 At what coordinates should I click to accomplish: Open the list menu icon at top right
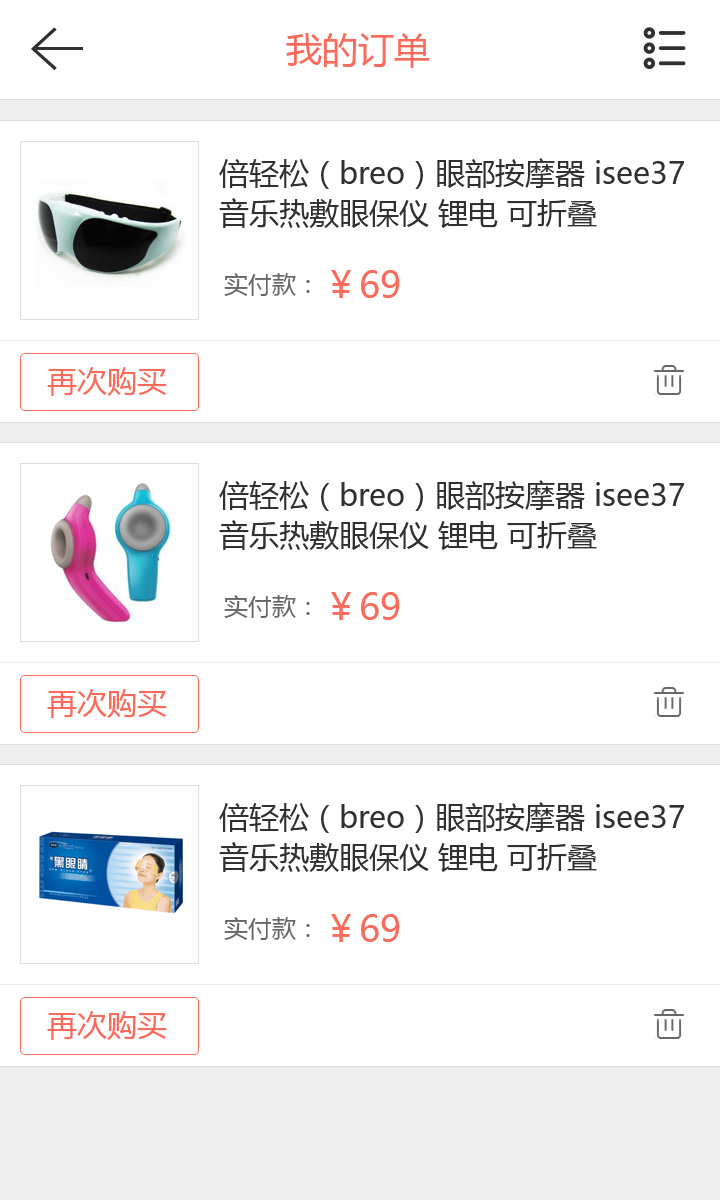[665, 48]
